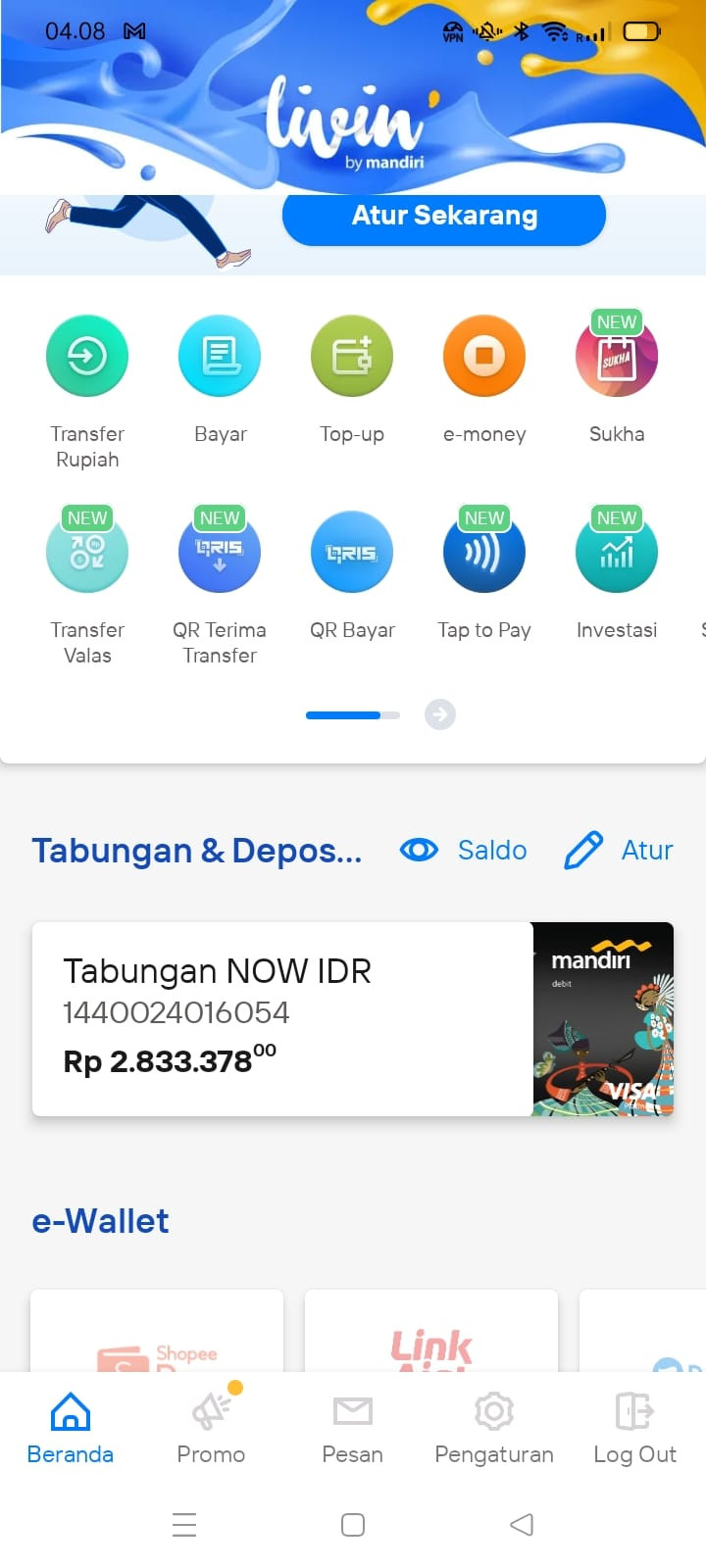Tap the next-page arrow of the menu grid
706x1568 pixels.
[440, 714]
